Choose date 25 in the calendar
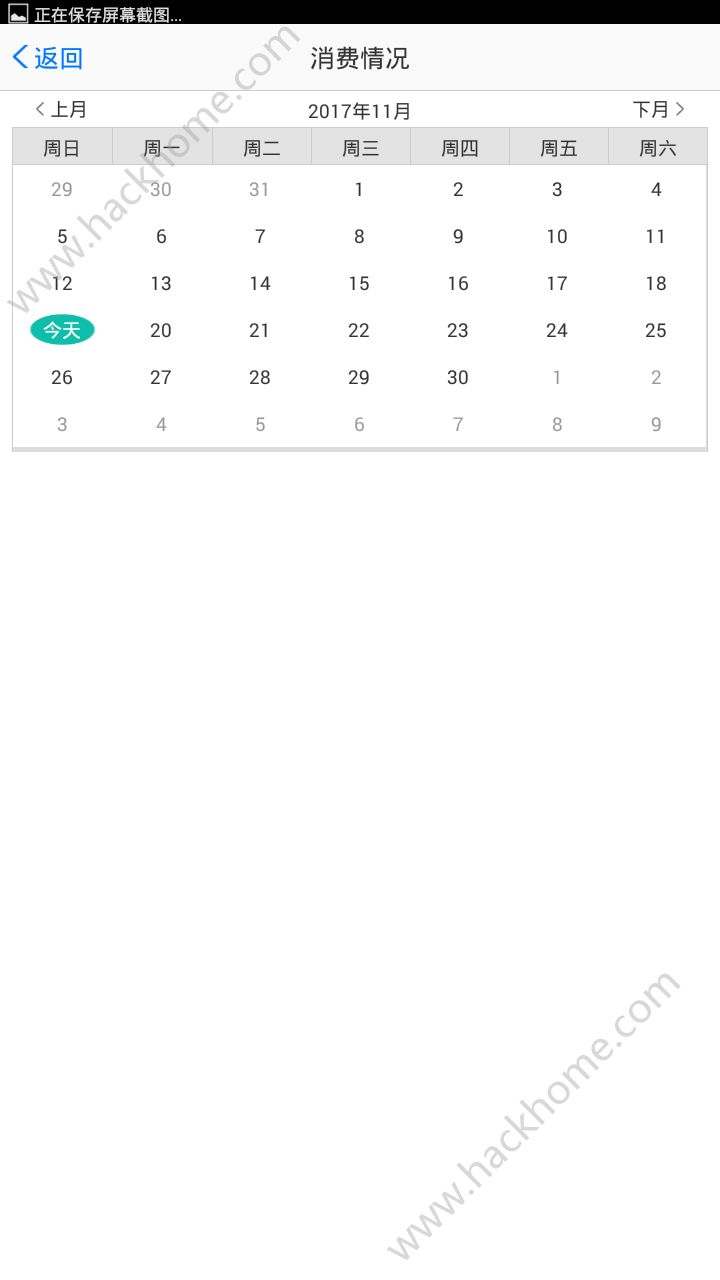The width and height of the screenshot is (720, 1280). (x=656, y=331)
